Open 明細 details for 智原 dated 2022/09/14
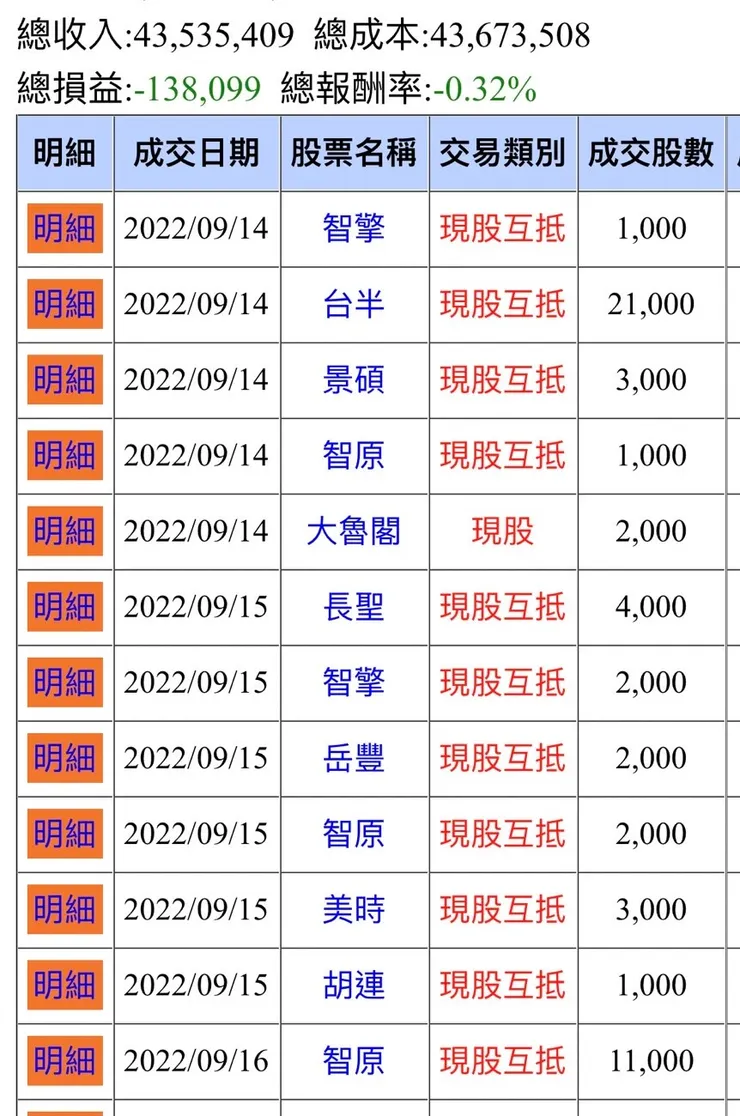740x1116 pixels. (x=64, y=456)
